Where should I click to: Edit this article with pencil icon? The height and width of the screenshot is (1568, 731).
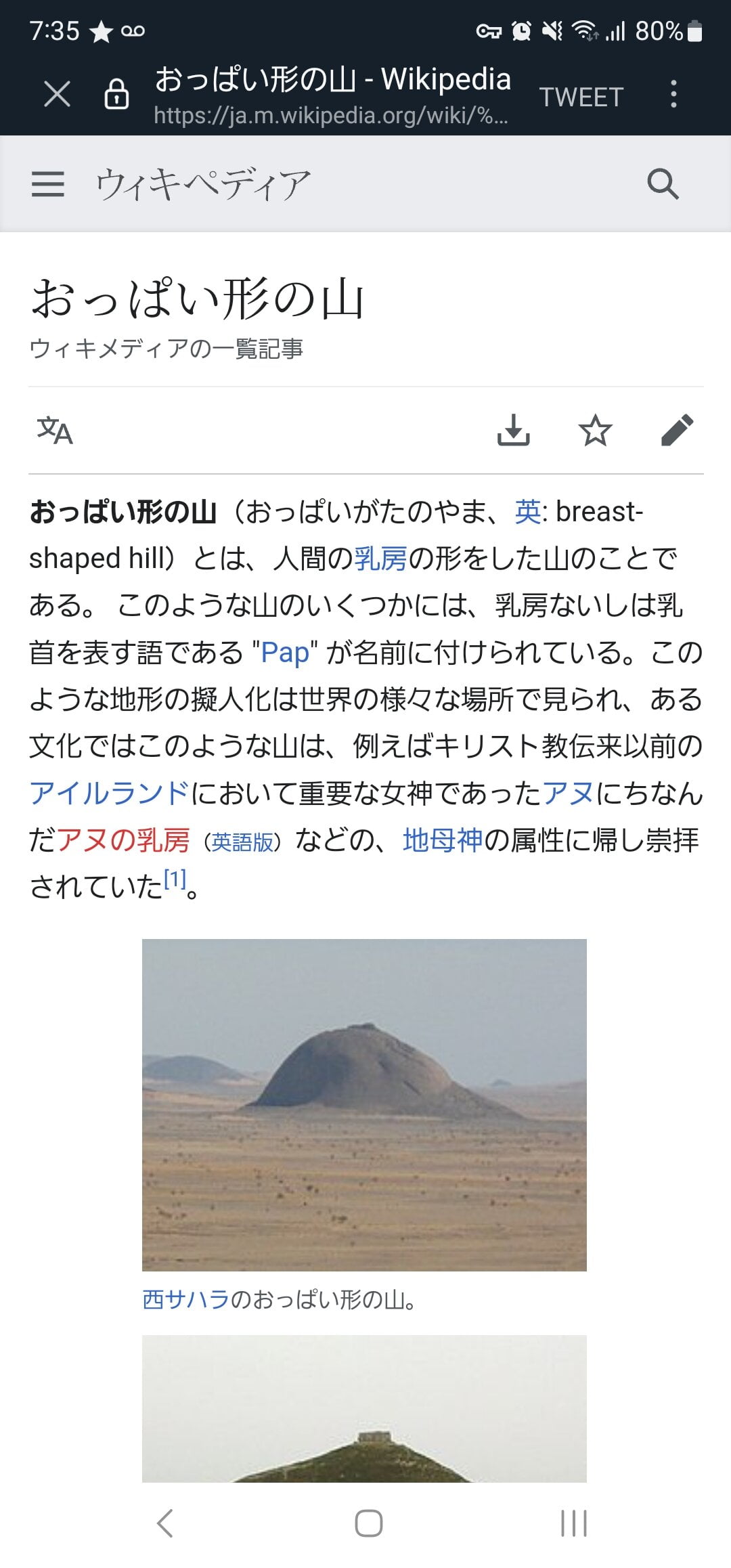677,430
